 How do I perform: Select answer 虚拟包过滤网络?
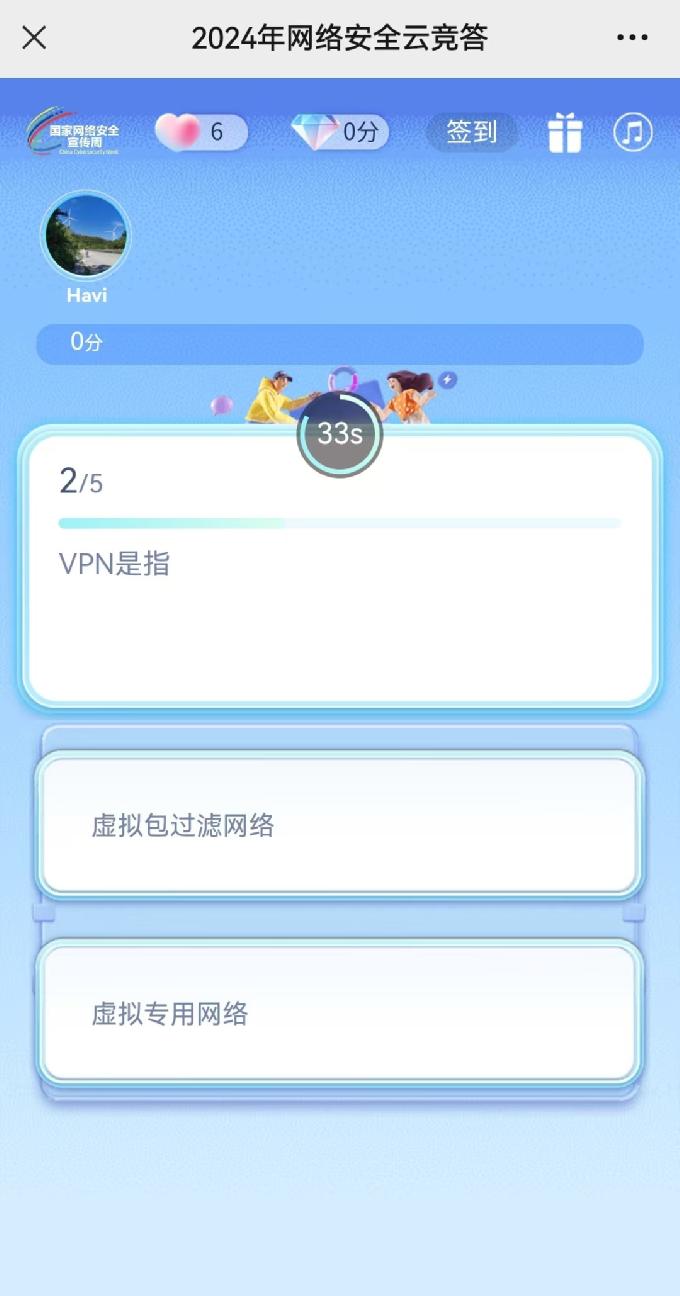339,826
